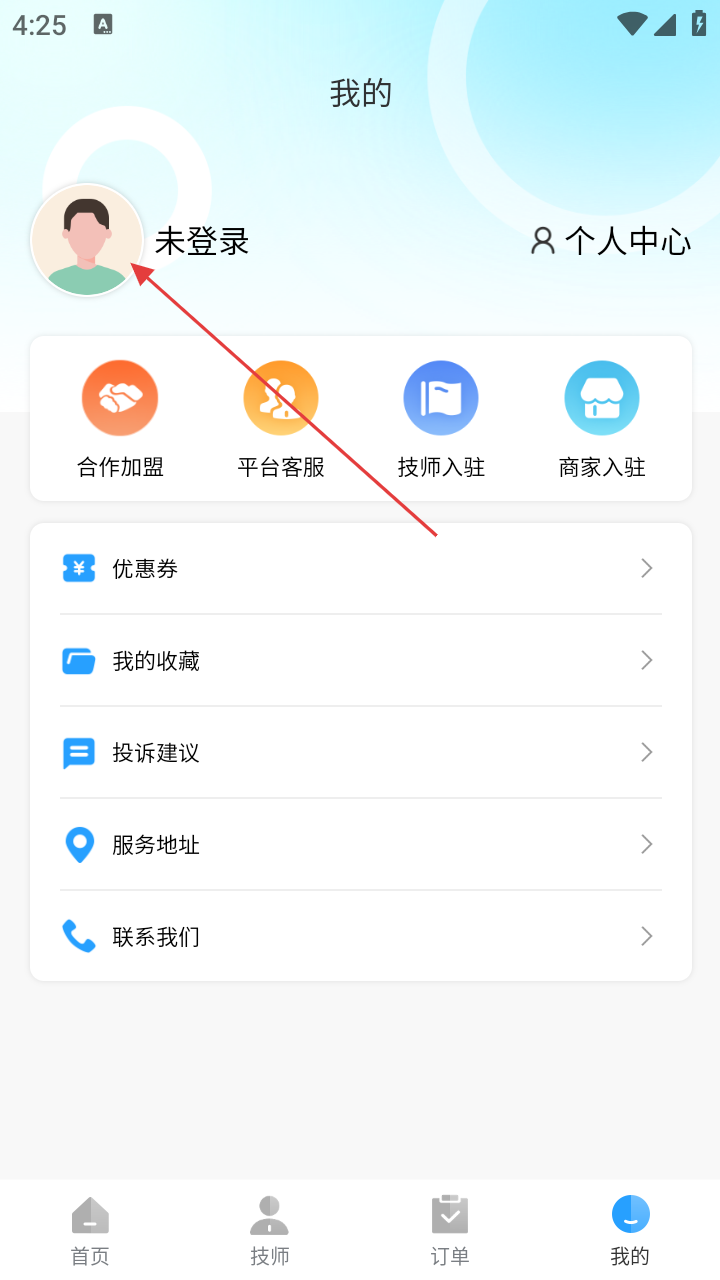
Task: Switch to the 首页 home tab
Action: (x=90, y=1230)
